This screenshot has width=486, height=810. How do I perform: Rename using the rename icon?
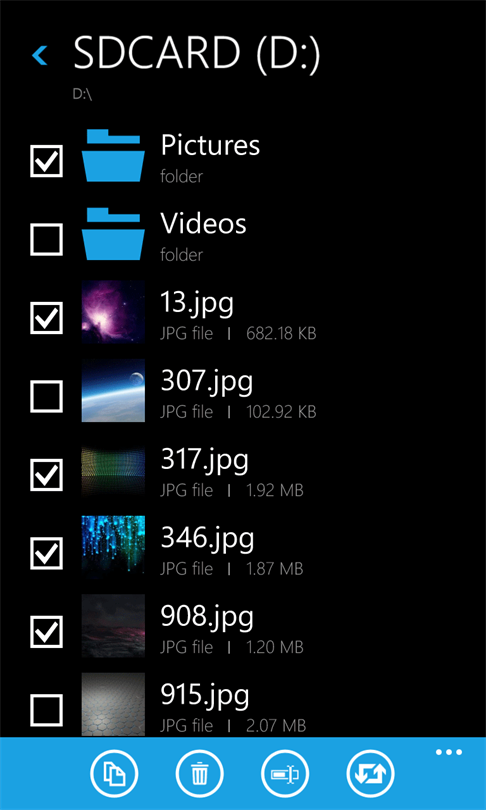click(286, 773)
